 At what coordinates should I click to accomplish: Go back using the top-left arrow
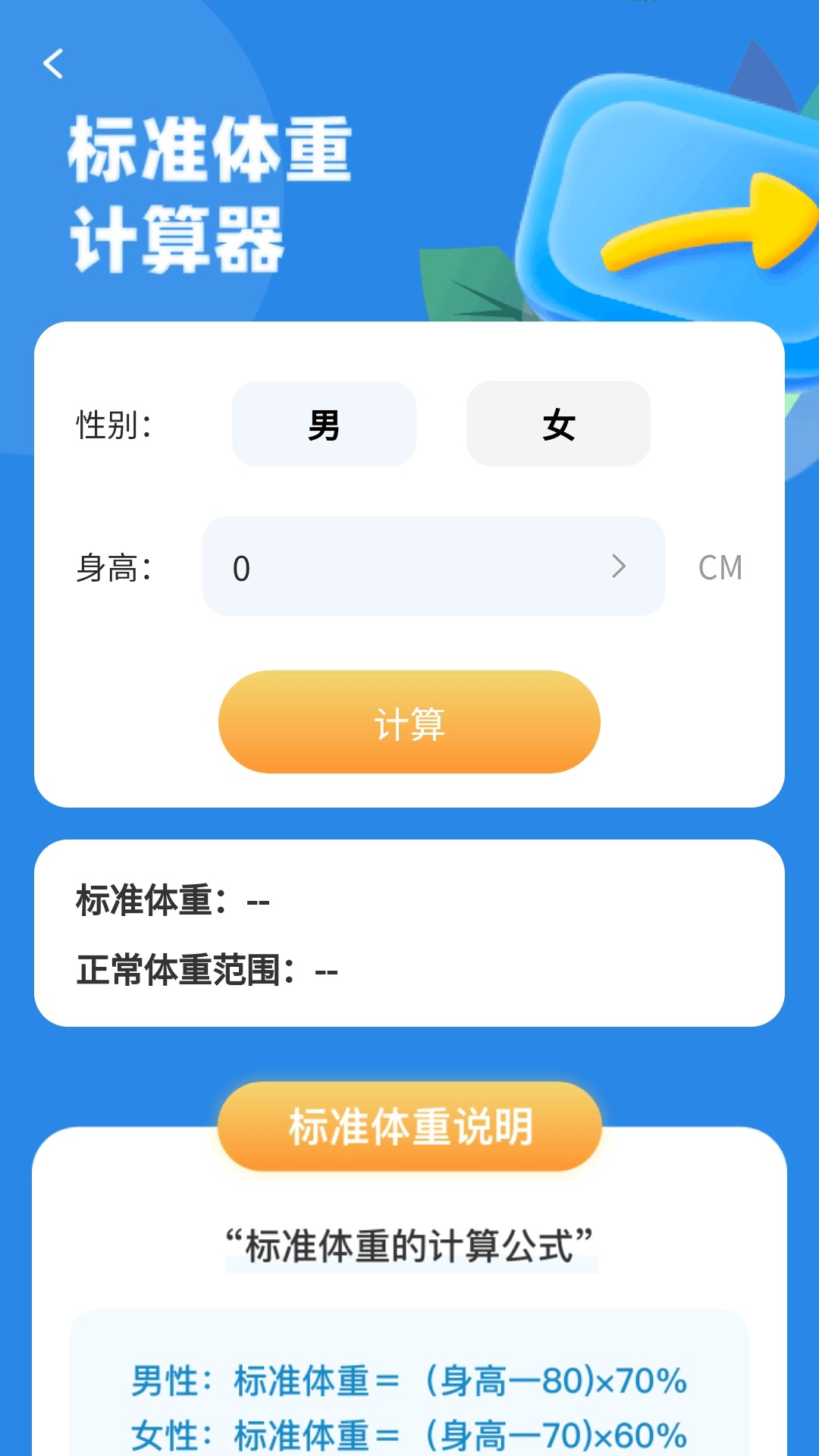click(x=53, y=64)
